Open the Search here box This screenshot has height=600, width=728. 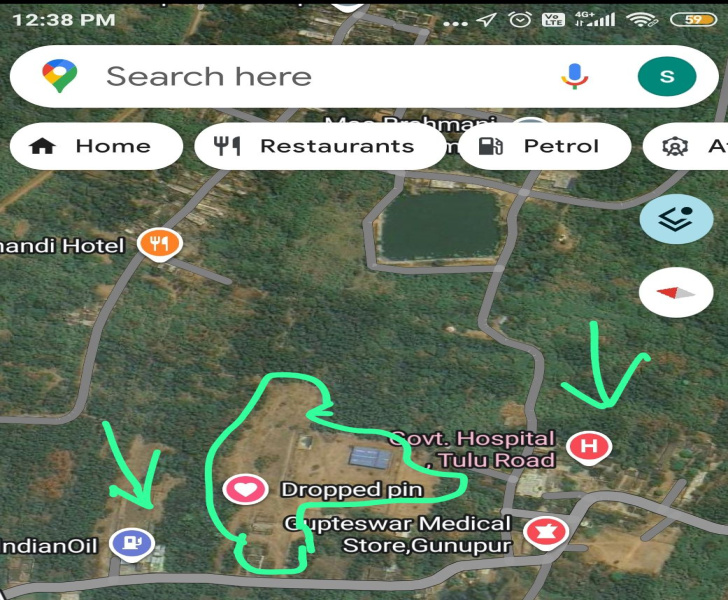click(300, 76)
